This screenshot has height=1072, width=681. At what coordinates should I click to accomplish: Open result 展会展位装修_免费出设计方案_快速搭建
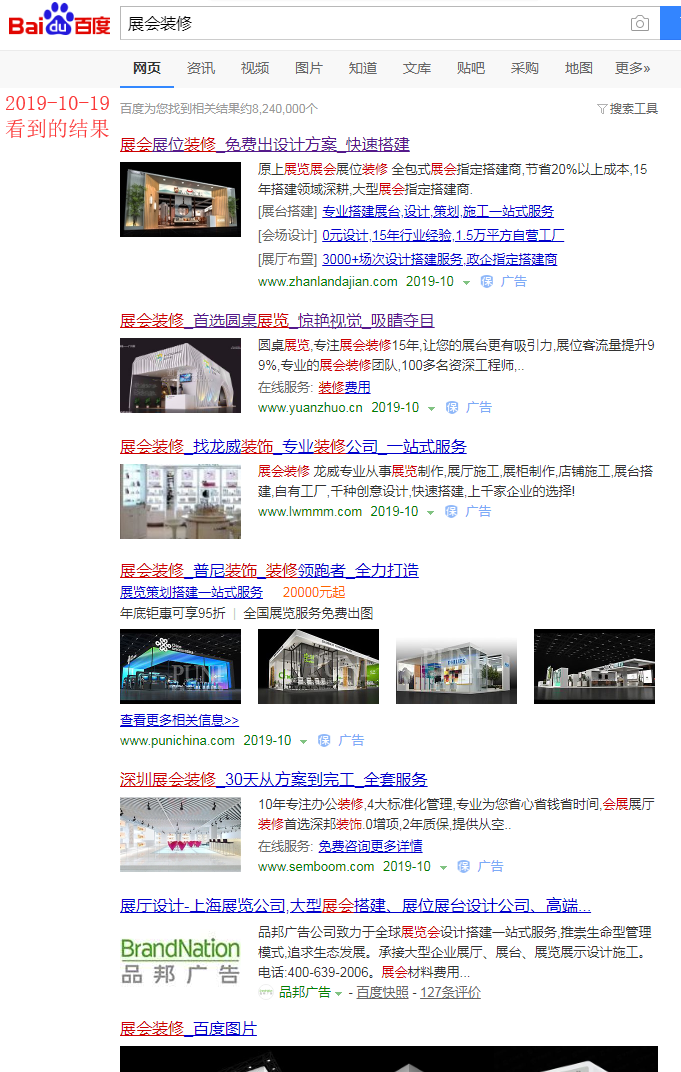click(x=265, y=145)
